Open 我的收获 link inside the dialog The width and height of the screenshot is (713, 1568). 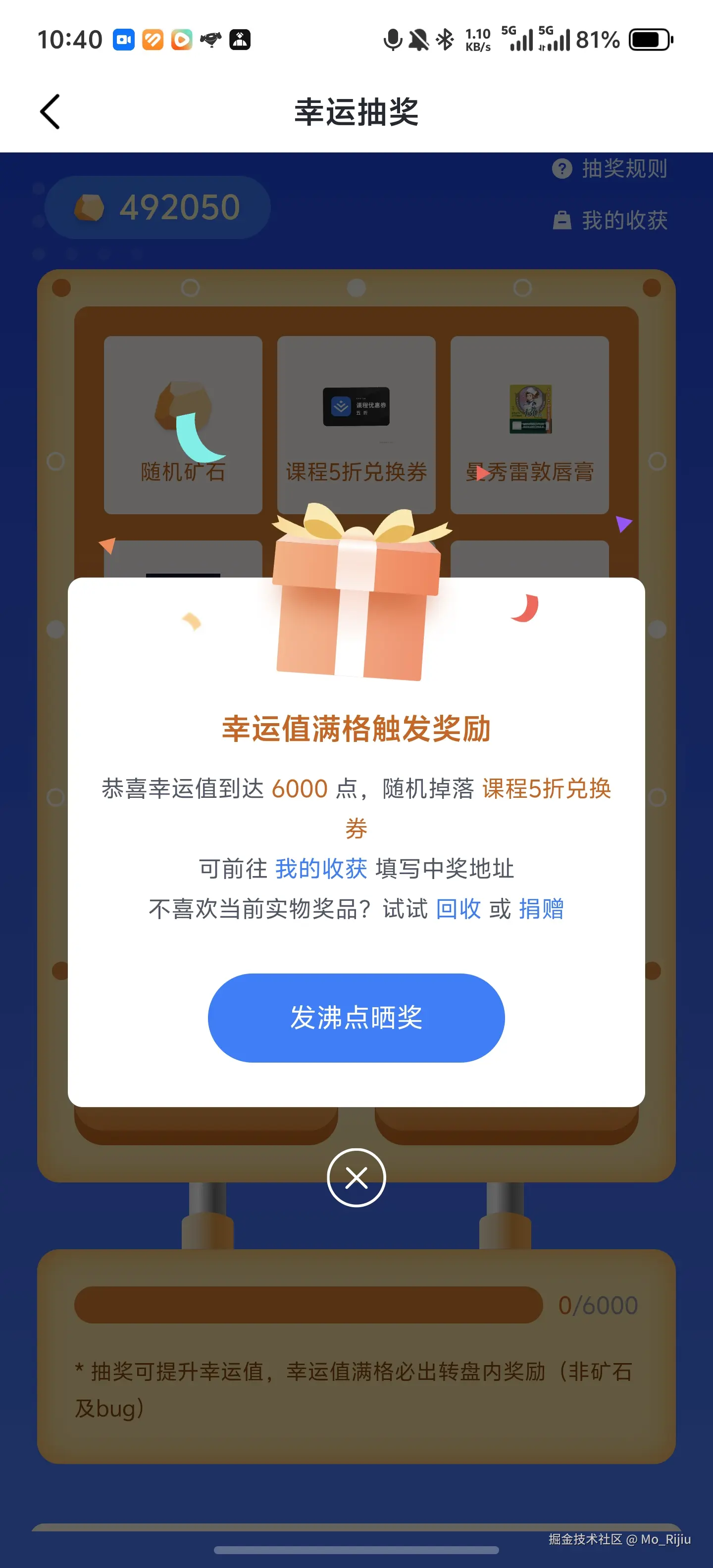tap(322, 869)
